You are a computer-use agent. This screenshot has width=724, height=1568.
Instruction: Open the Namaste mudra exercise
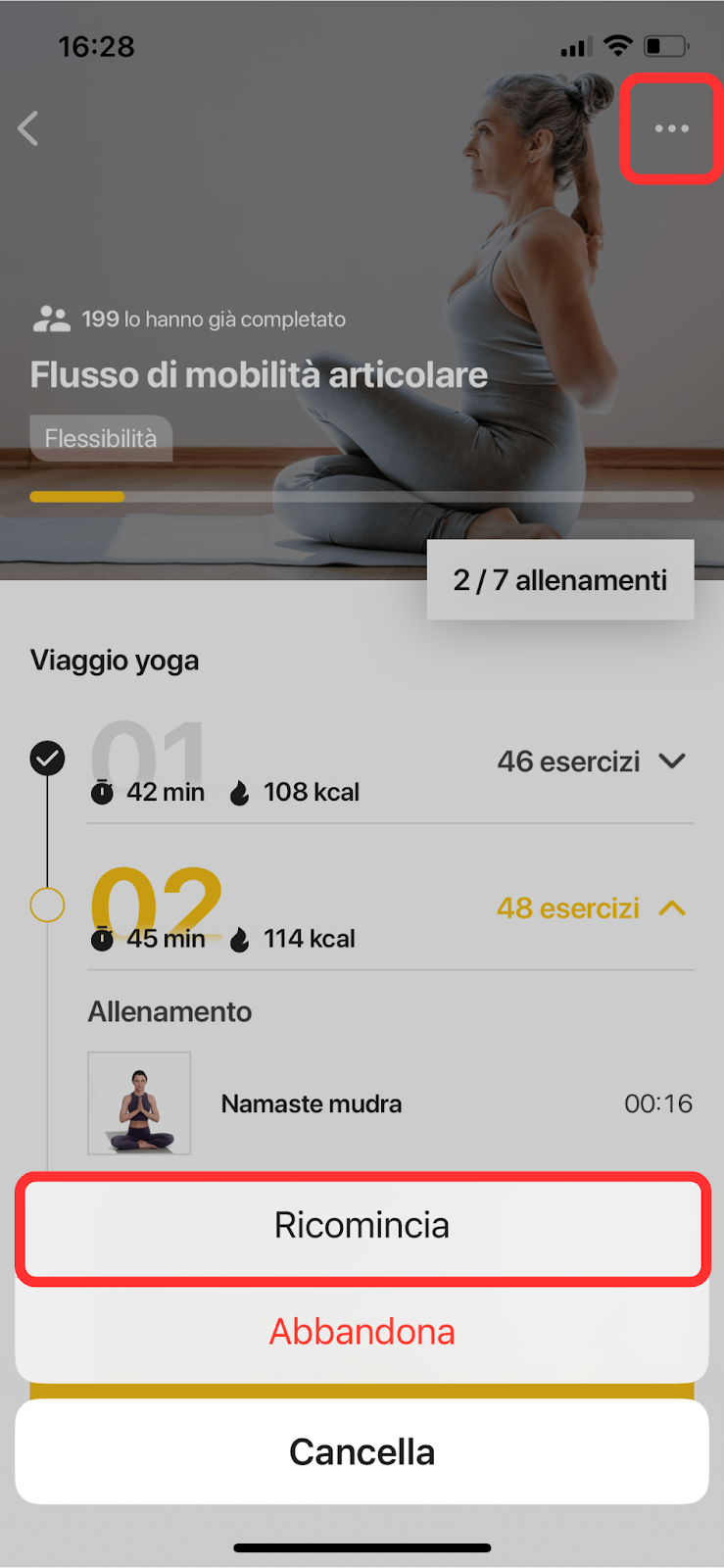[390, 1103]
